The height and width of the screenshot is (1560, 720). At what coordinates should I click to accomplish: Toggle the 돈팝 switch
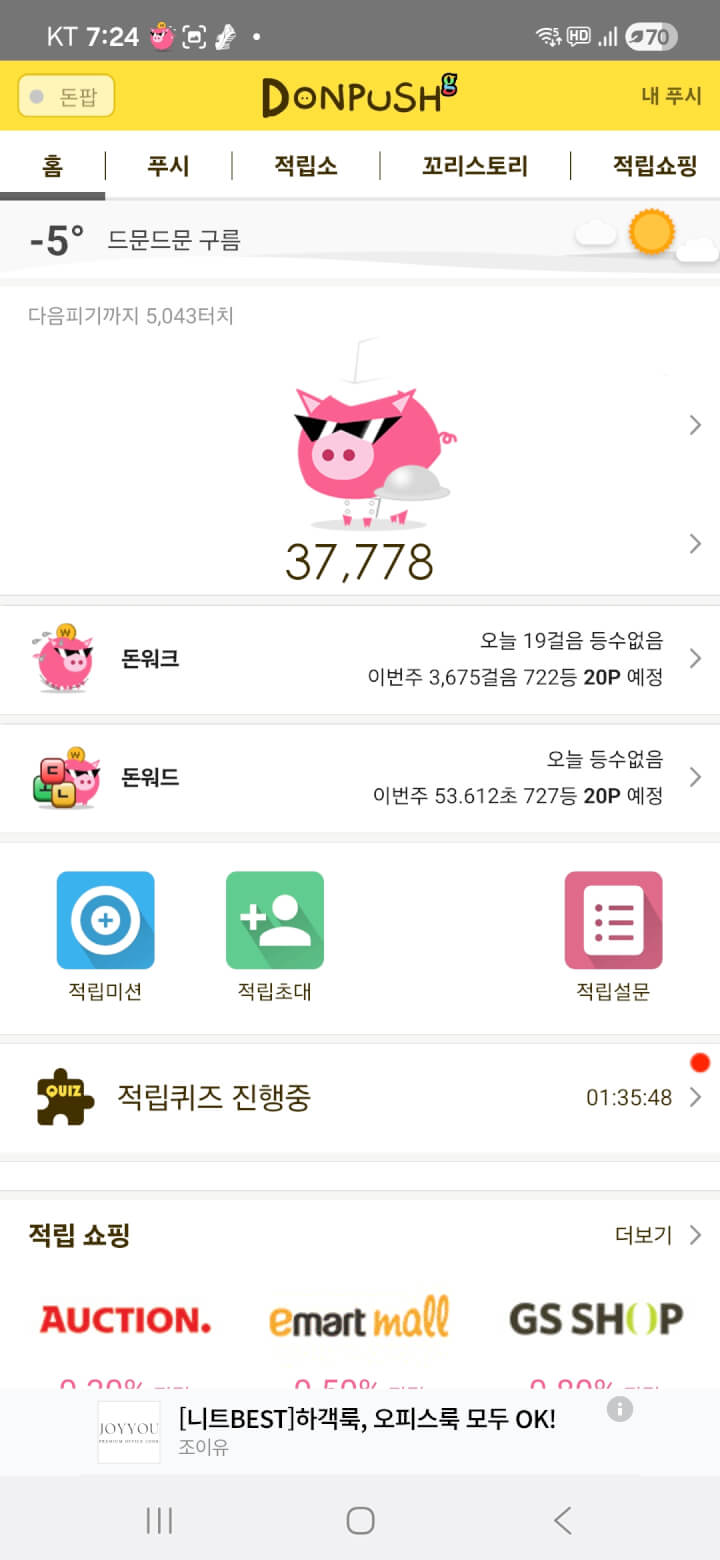pyautogui.click(x=66, y=96)
